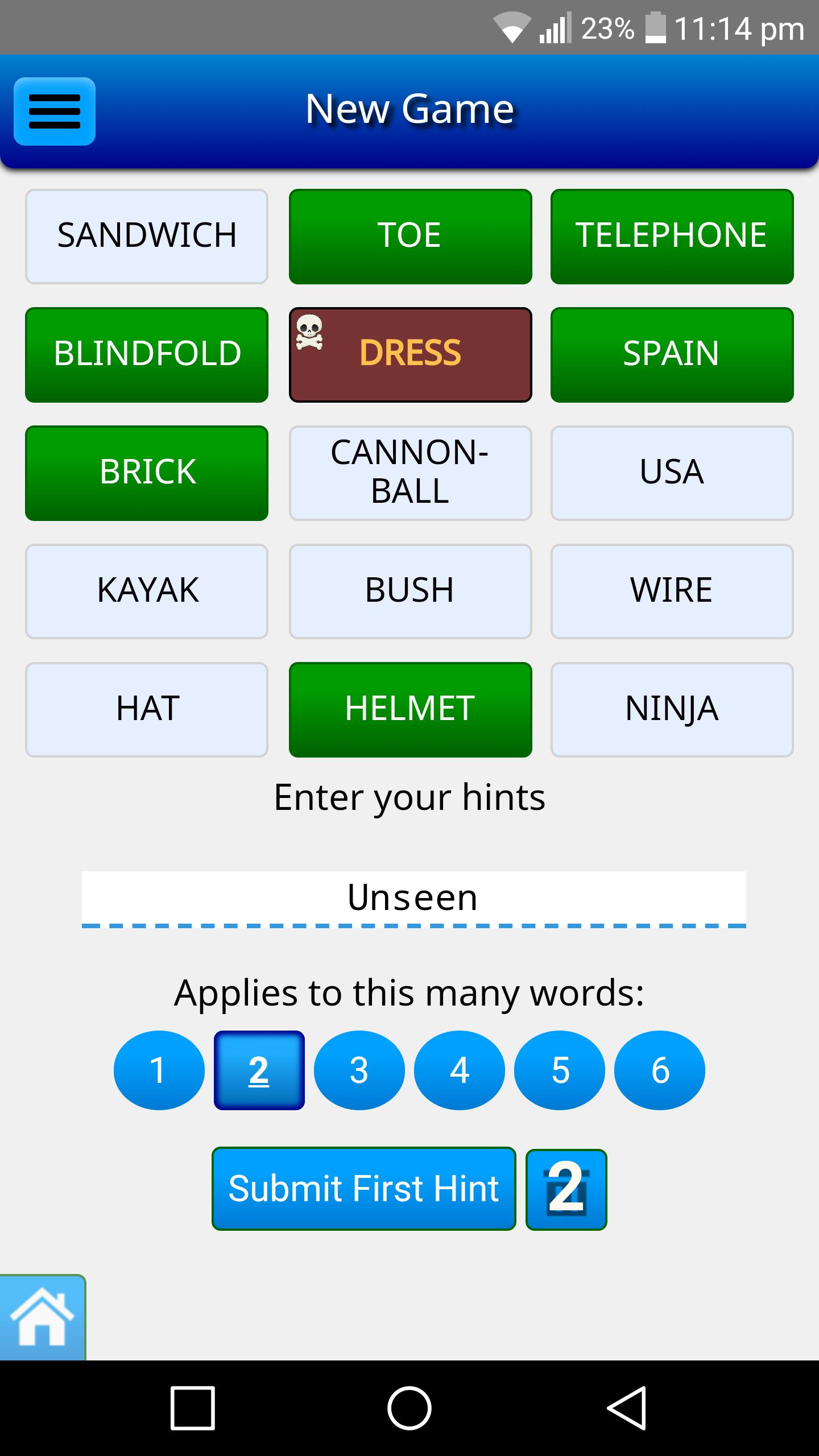Edit the hint text field showing Unseen

(x=413, y=898)
